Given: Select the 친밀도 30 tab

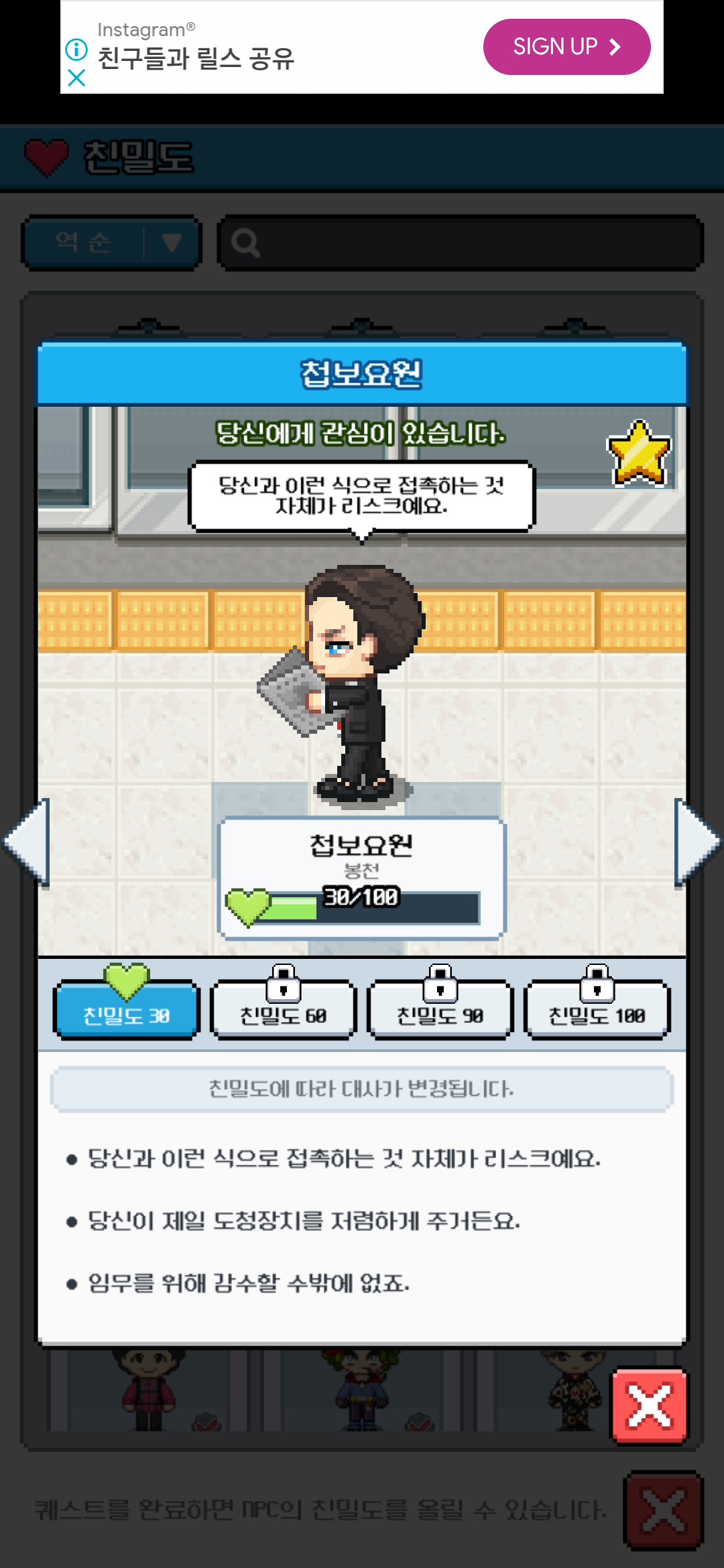Looking at the screenshot, I should click(126, 1010).
